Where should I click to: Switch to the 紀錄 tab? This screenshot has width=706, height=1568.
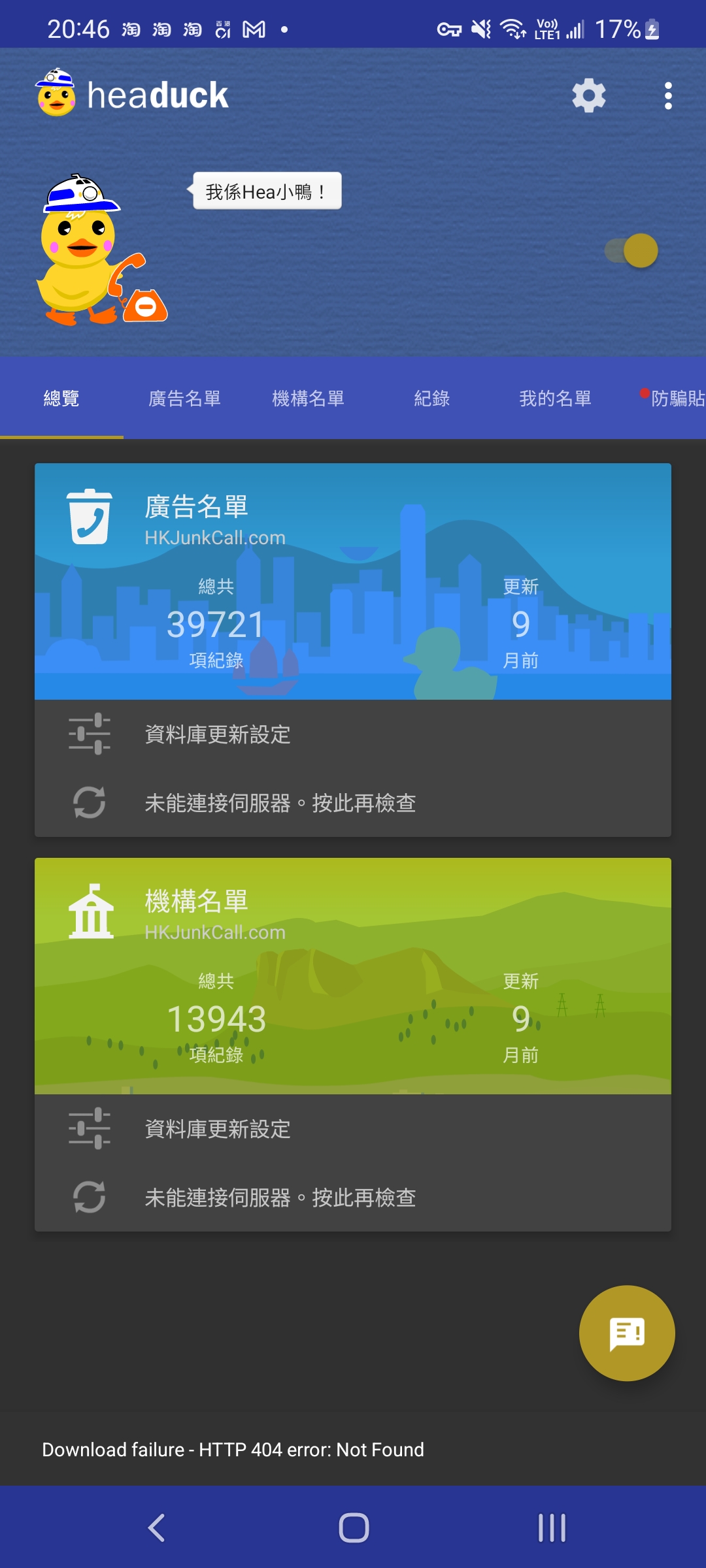(431, 399)
